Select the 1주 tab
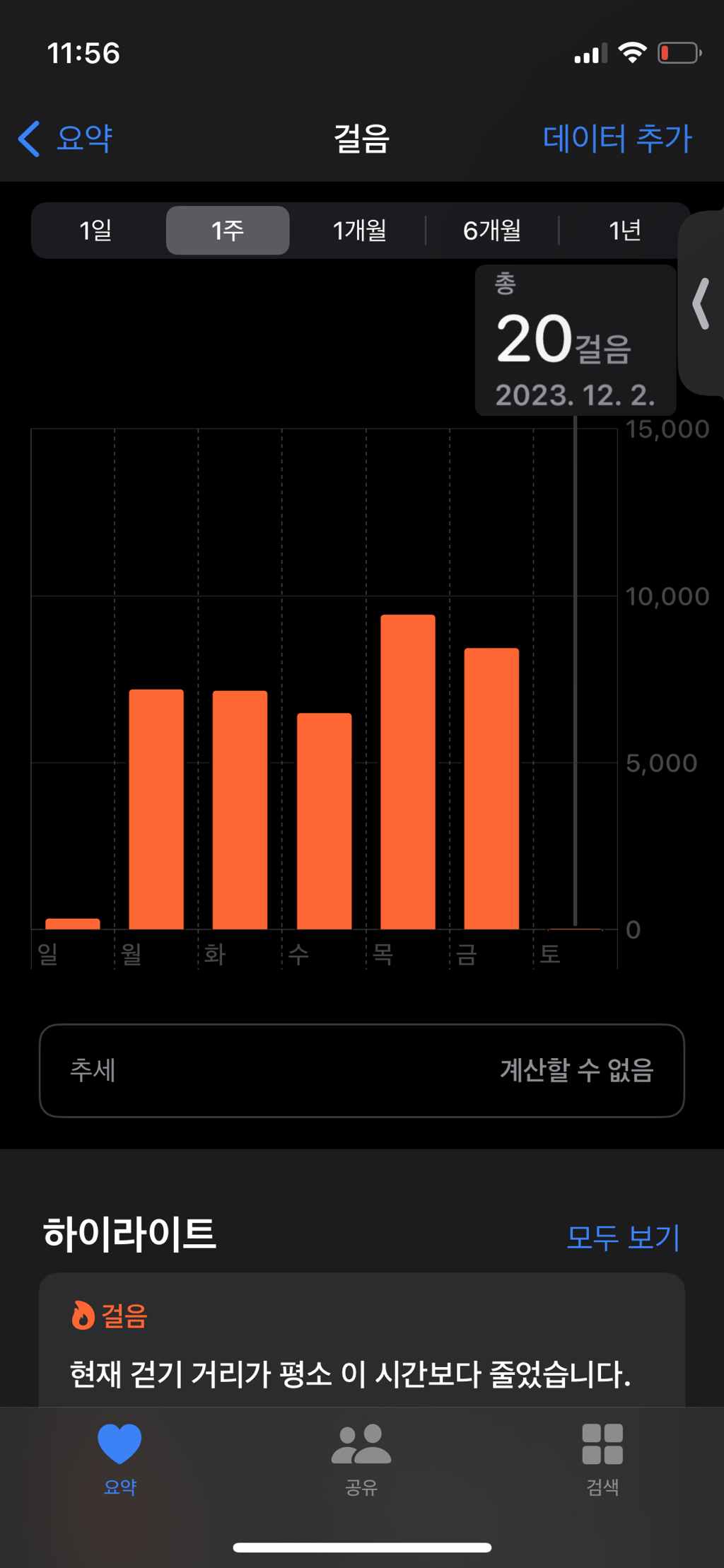Screen dimensions: 724x1568 click(x=227, y=230)
